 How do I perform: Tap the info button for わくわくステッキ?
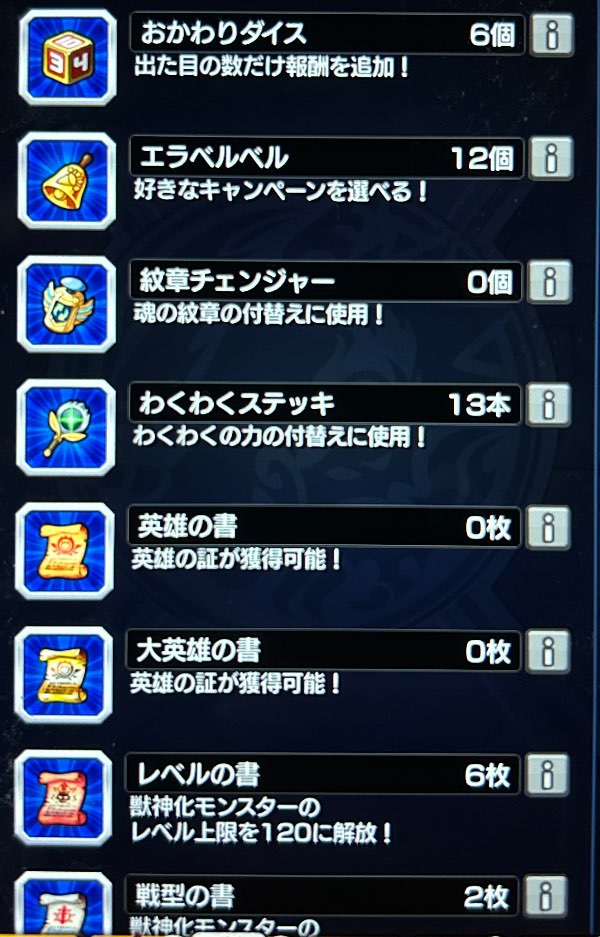(x=550, y=404)
